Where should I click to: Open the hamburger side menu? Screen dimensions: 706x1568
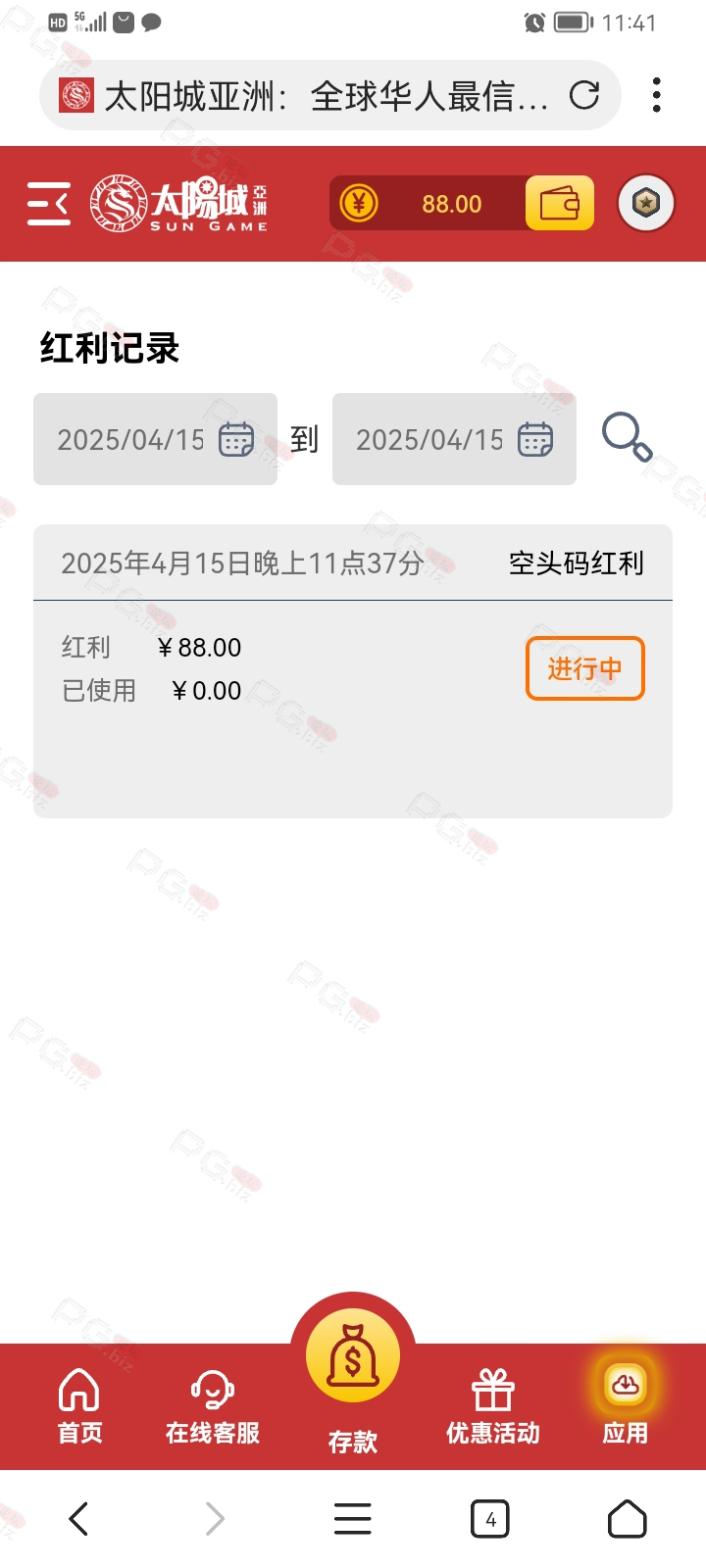48,204
